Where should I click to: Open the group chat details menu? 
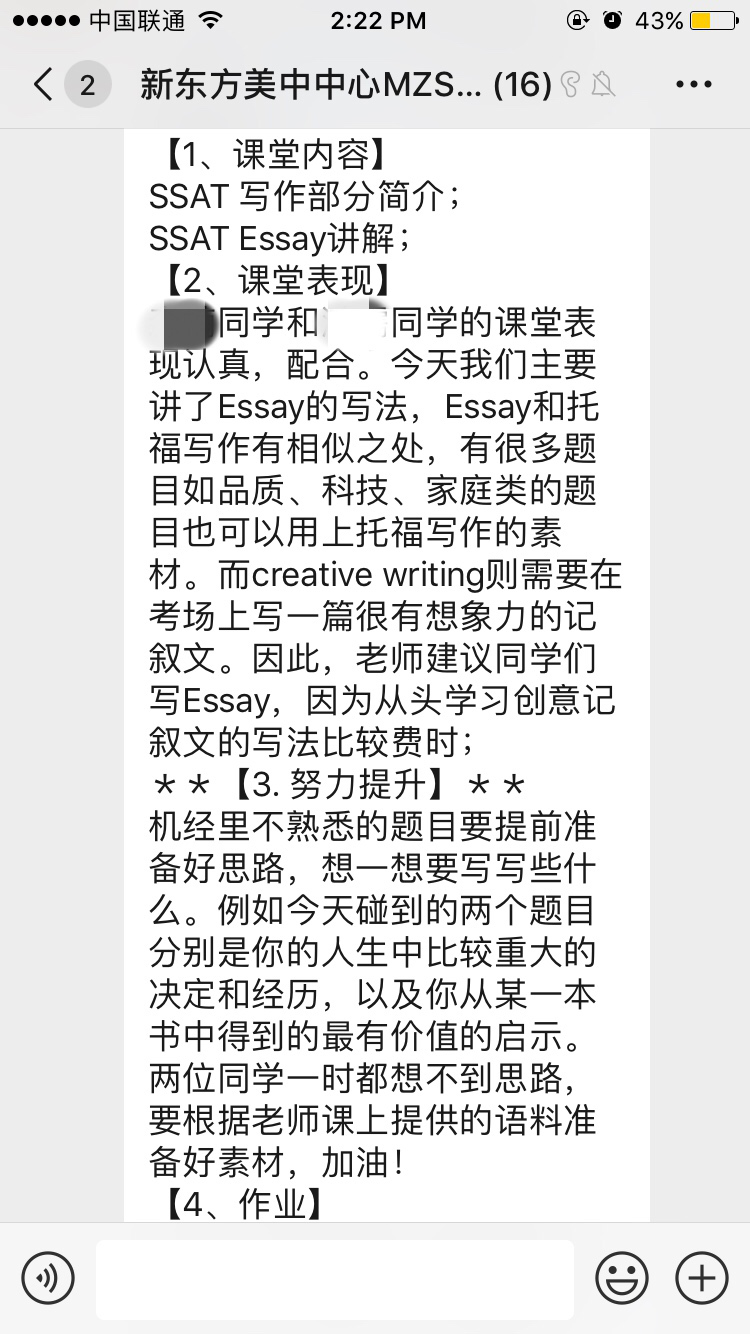[x=693, y=85]
